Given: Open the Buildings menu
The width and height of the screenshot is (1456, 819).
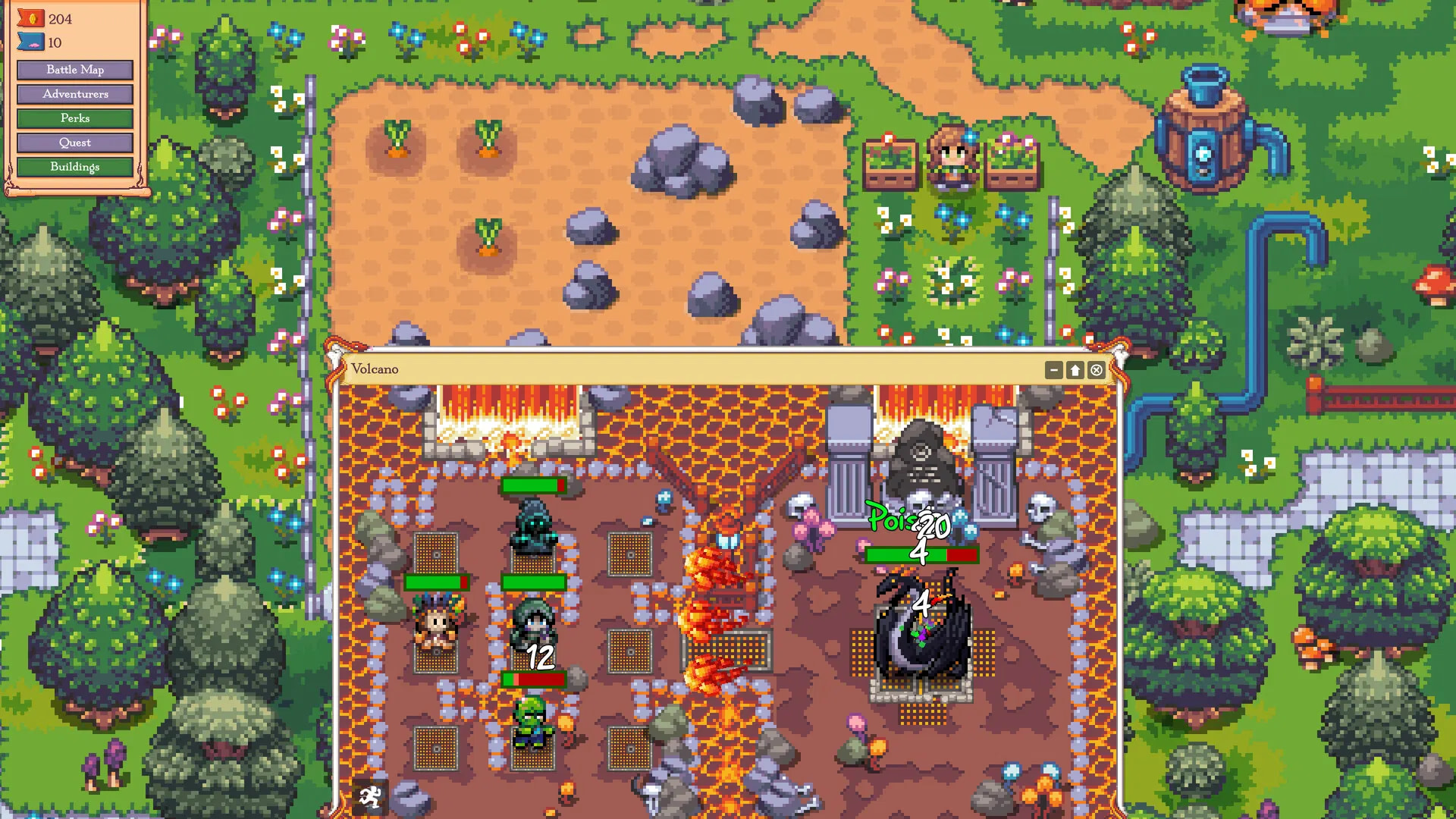Looking at the screenshot, I should tap(75, 167).
